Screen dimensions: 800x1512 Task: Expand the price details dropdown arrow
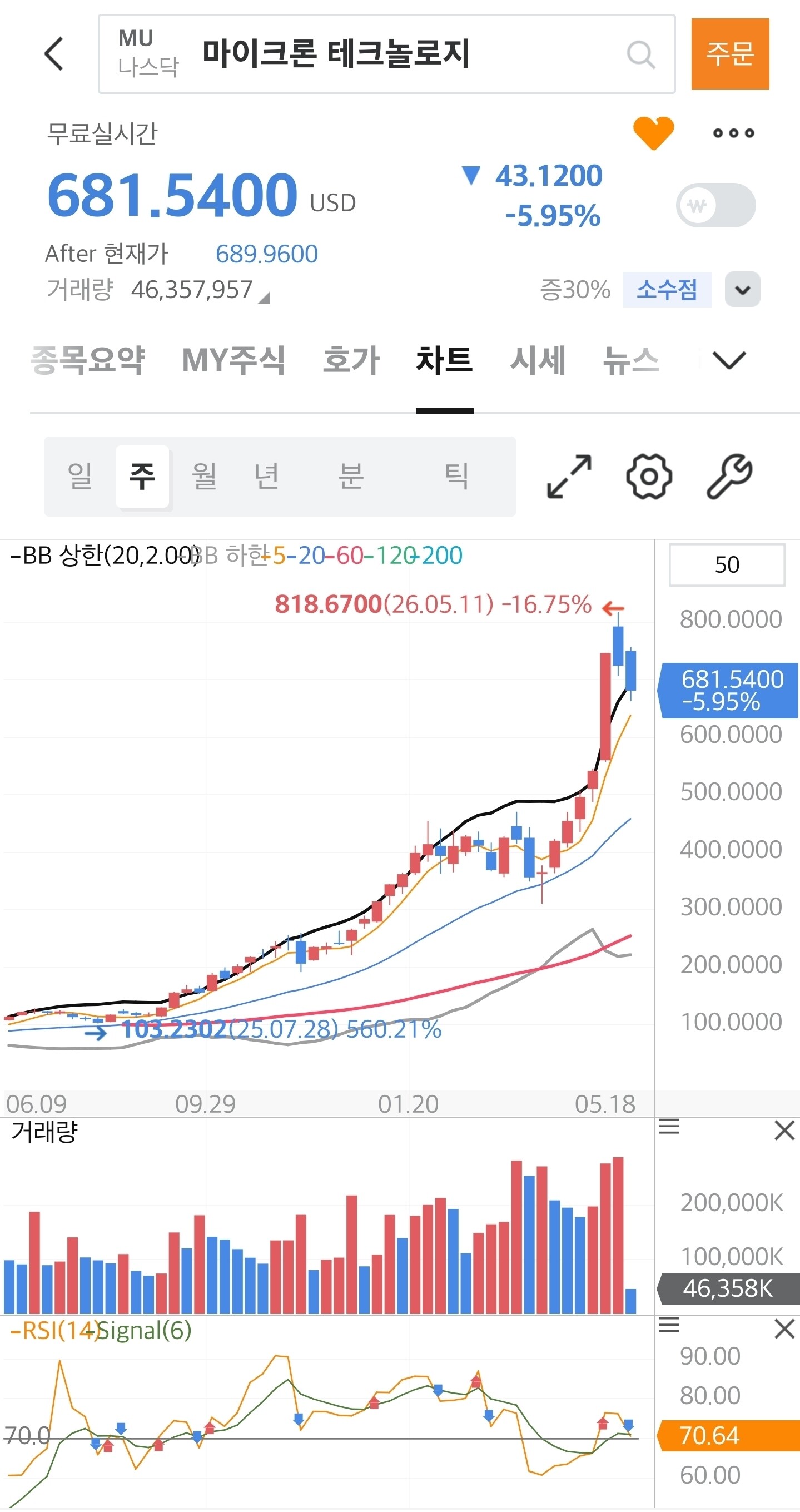pos(743,289)
